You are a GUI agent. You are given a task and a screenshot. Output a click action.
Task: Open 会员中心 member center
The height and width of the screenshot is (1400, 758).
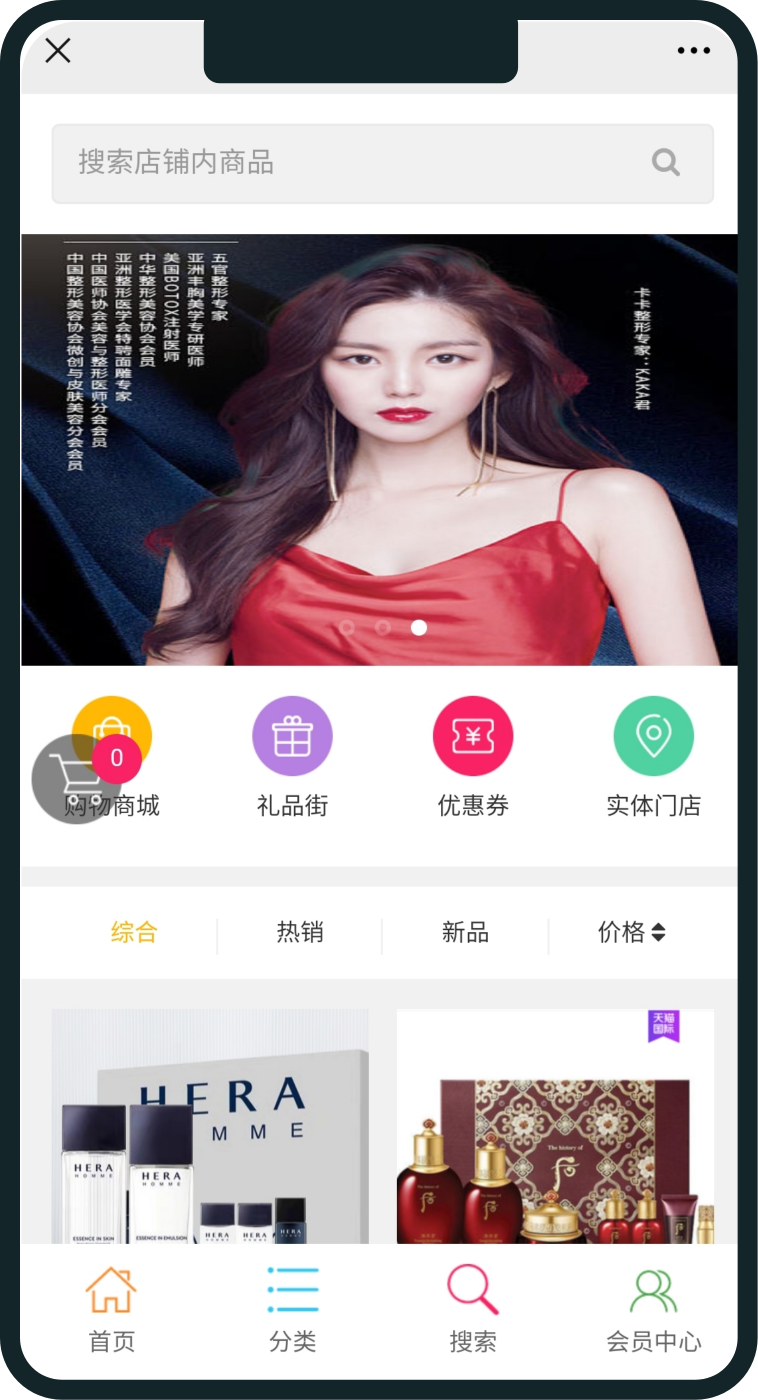point(653,1308)
